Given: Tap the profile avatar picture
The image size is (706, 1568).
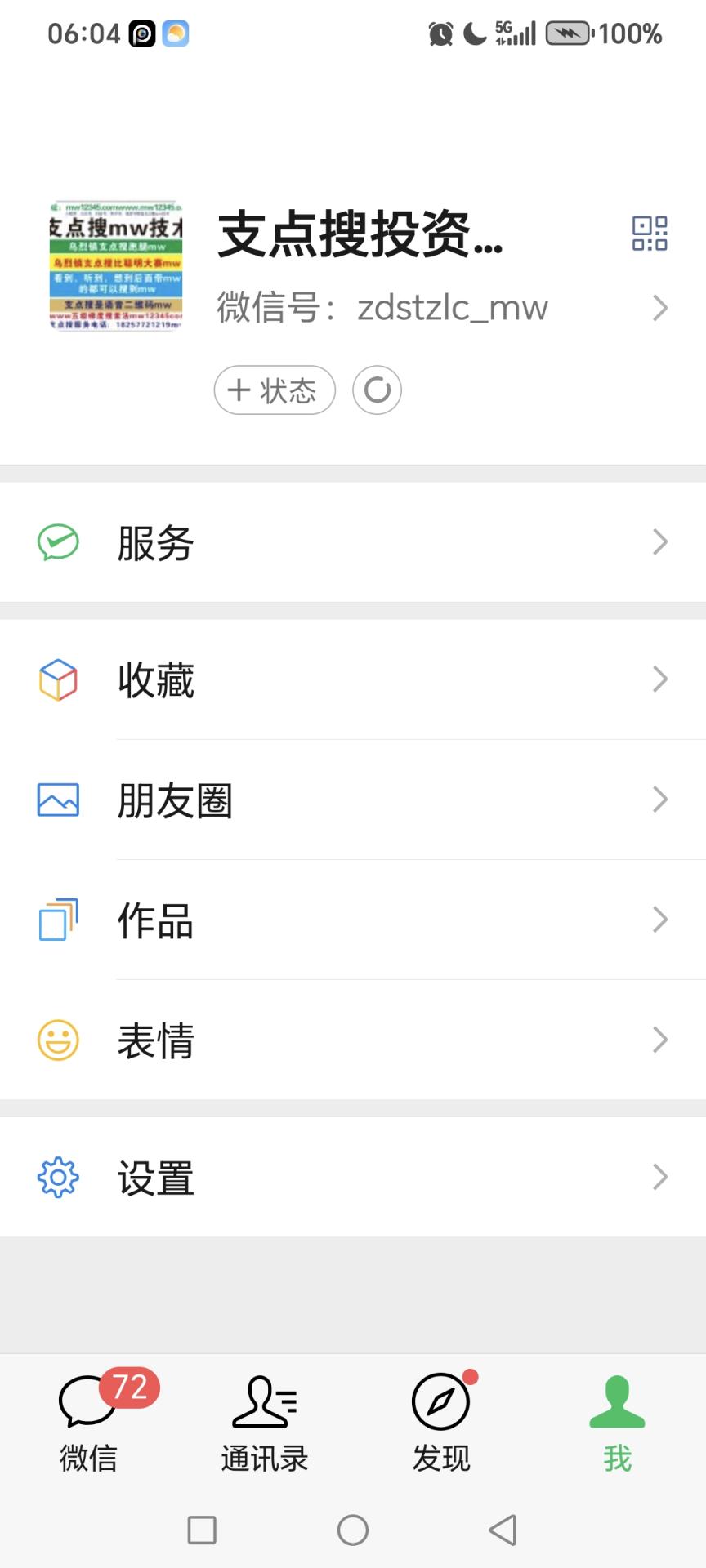Looking at the screenshot, I should point(116,266).
